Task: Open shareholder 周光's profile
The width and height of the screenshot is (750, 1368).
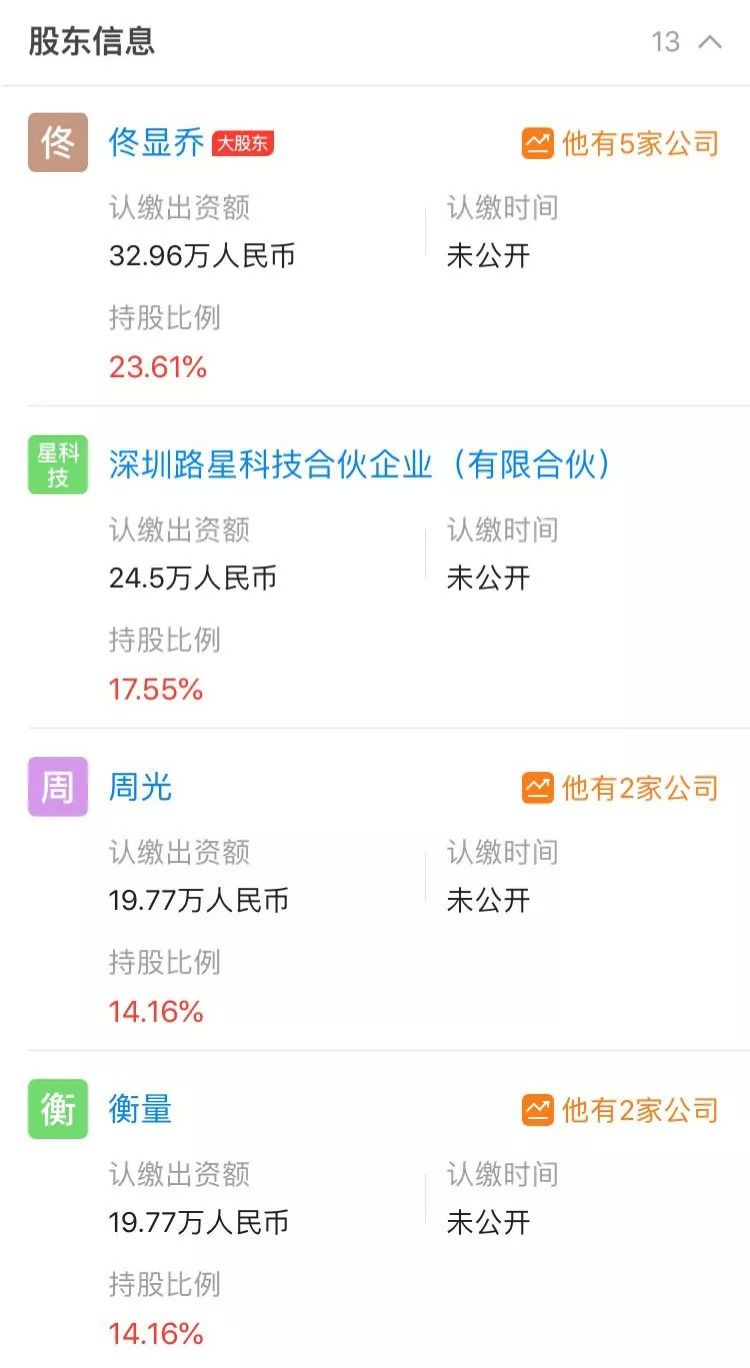Action: [x=140, y=788]
